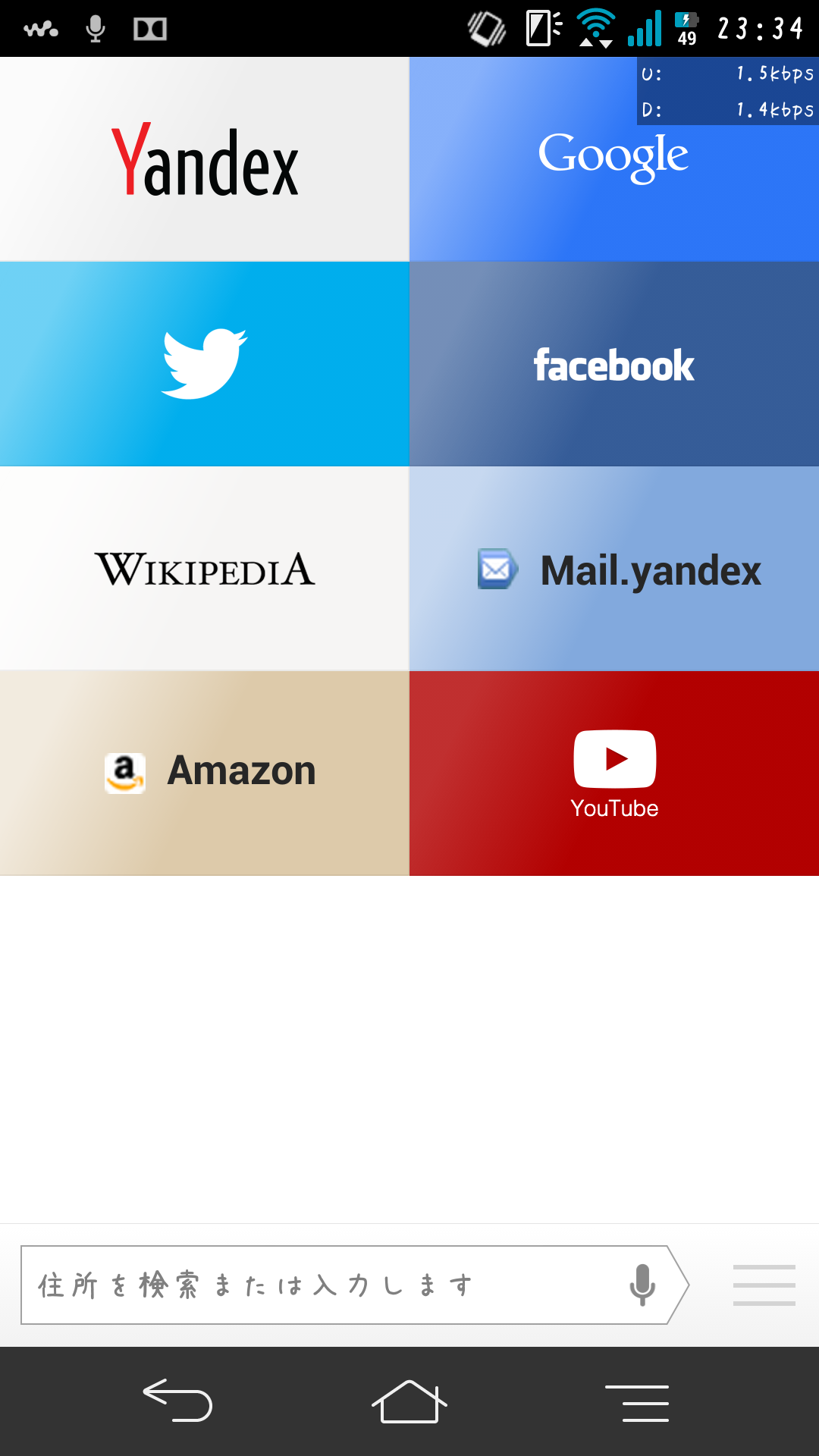Open the facebook tile

pyautogui.click(x=614, y=364)
